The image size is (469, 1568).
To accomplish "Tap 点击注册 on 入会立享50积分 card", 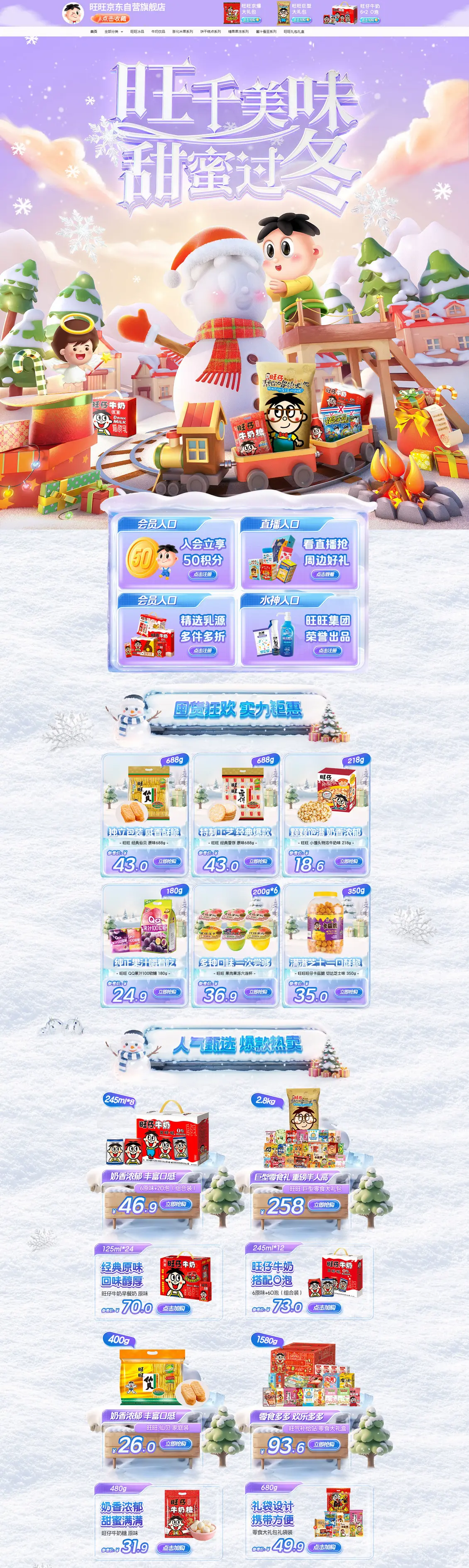I will [203, 574].
